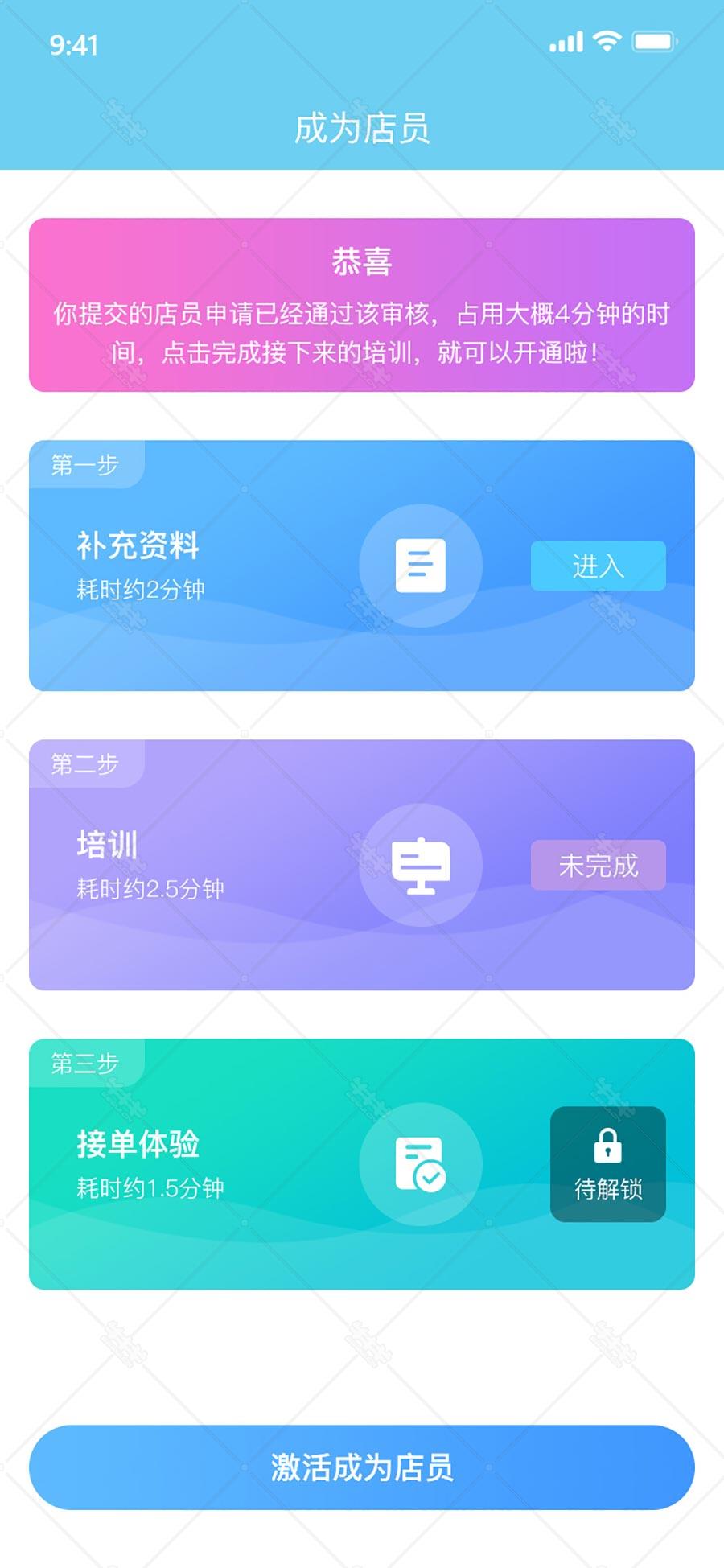724x1568 pixels.
Task: Open the 培训 step two card
Action: (362, 865)
